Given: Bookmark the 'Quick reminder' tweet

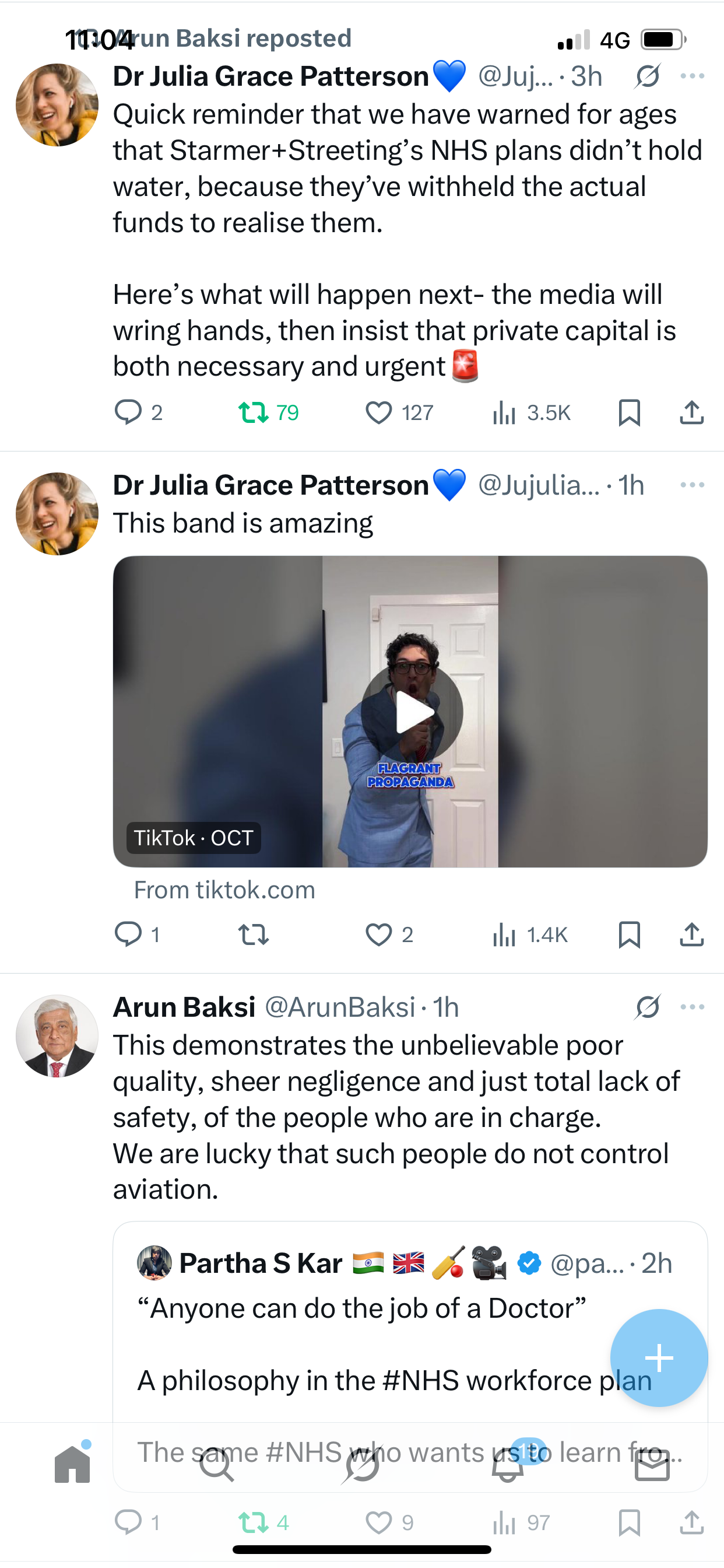Looking at the screenshot, I should click(x=628, y=412).
